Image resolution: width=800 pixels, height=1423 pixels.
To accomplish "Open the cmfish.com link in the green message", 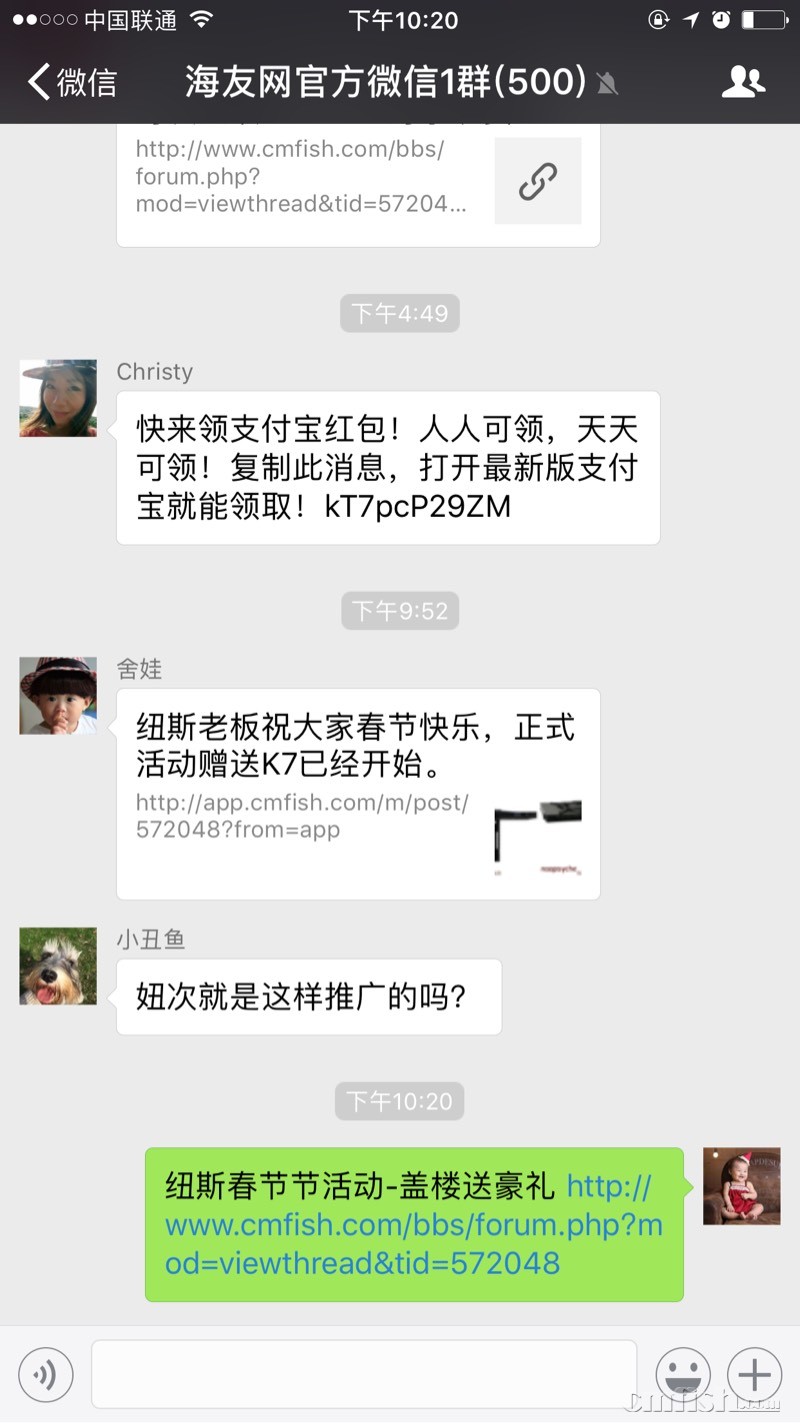I will click(413, 1225).
